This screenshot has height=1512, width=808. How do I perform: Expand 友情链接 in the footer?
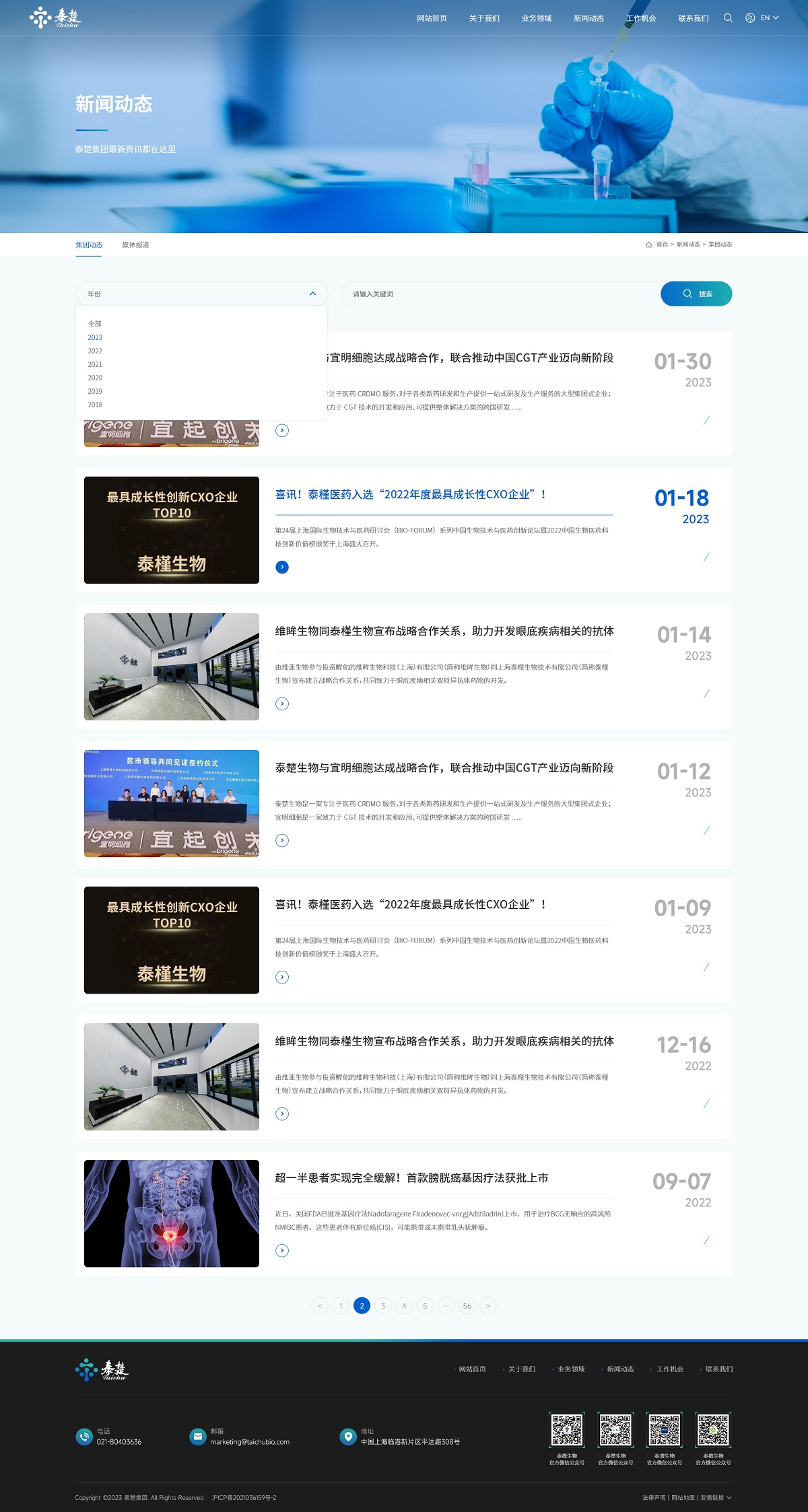716,1498
